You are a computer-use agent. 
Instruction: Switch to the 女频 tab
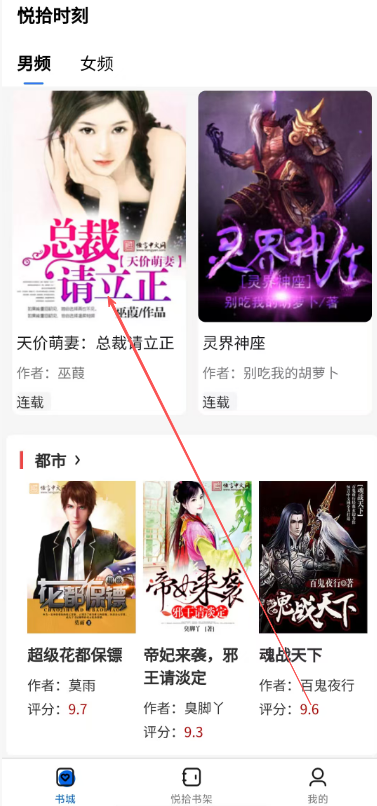point(96,64)
